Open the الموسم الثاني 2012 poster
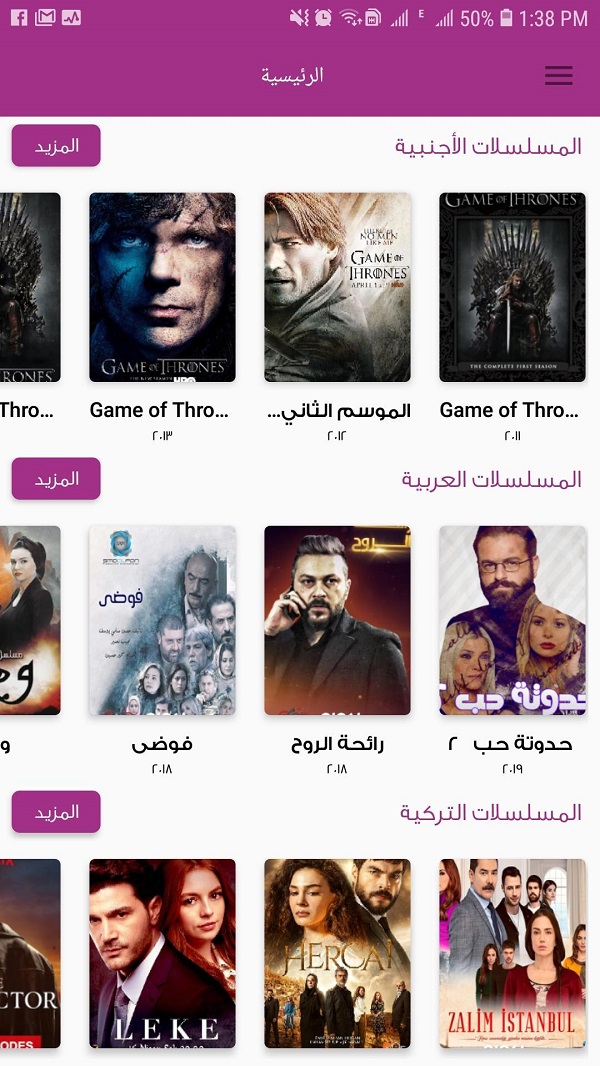This screenshot has width=600, height=1066. point(337,288)
